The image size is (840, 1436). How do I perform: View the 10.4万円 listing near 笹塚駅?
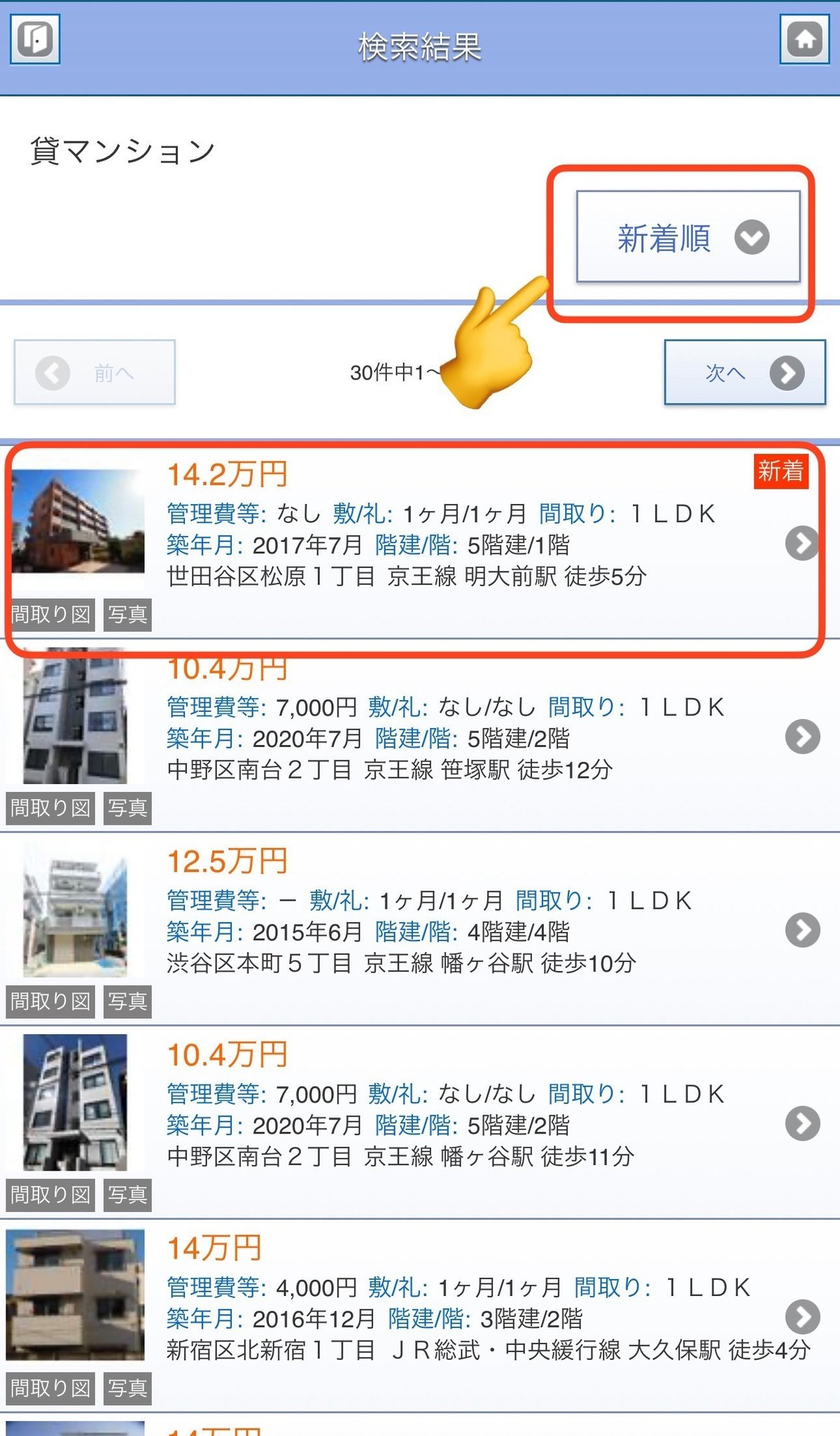420,737
